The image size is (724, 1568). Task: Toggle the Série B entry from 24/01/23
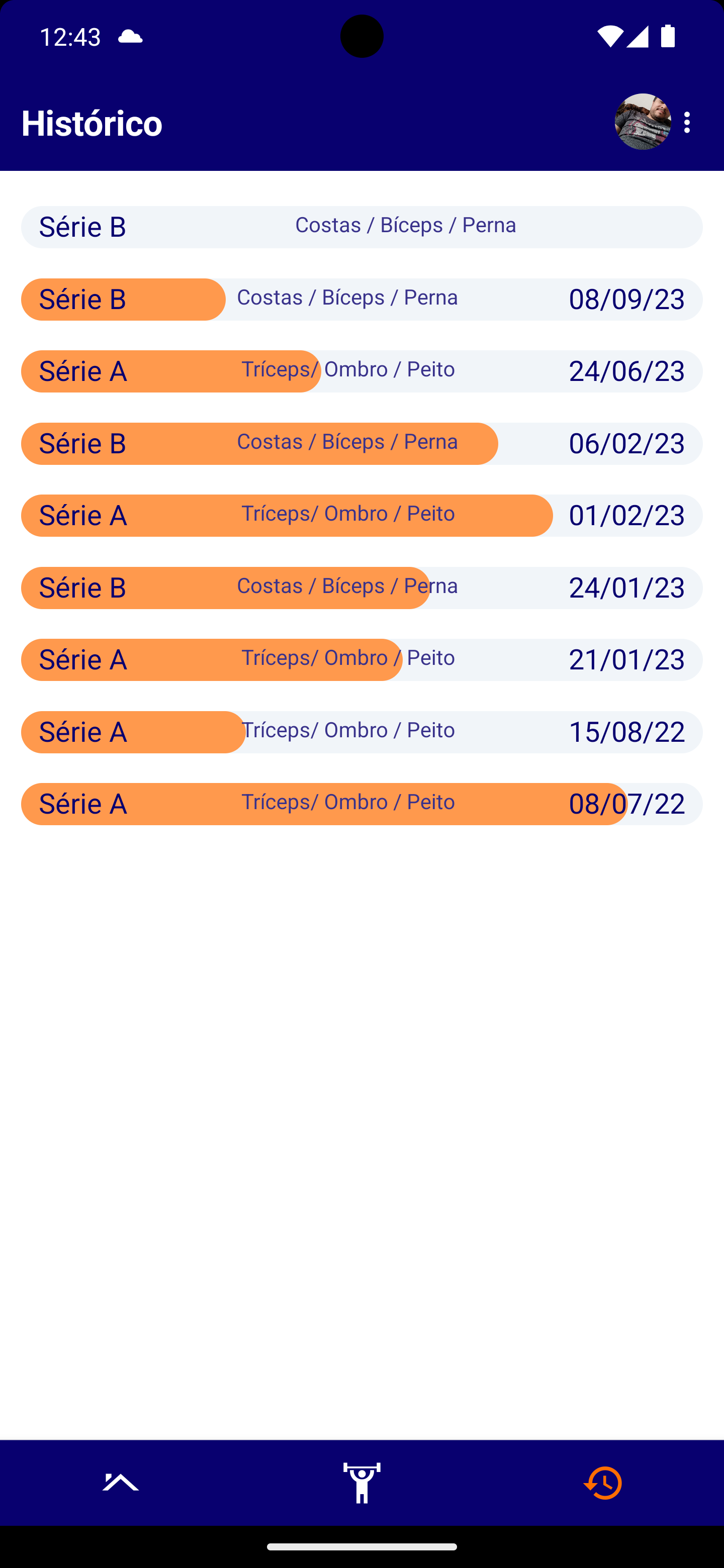pos(361,587)
